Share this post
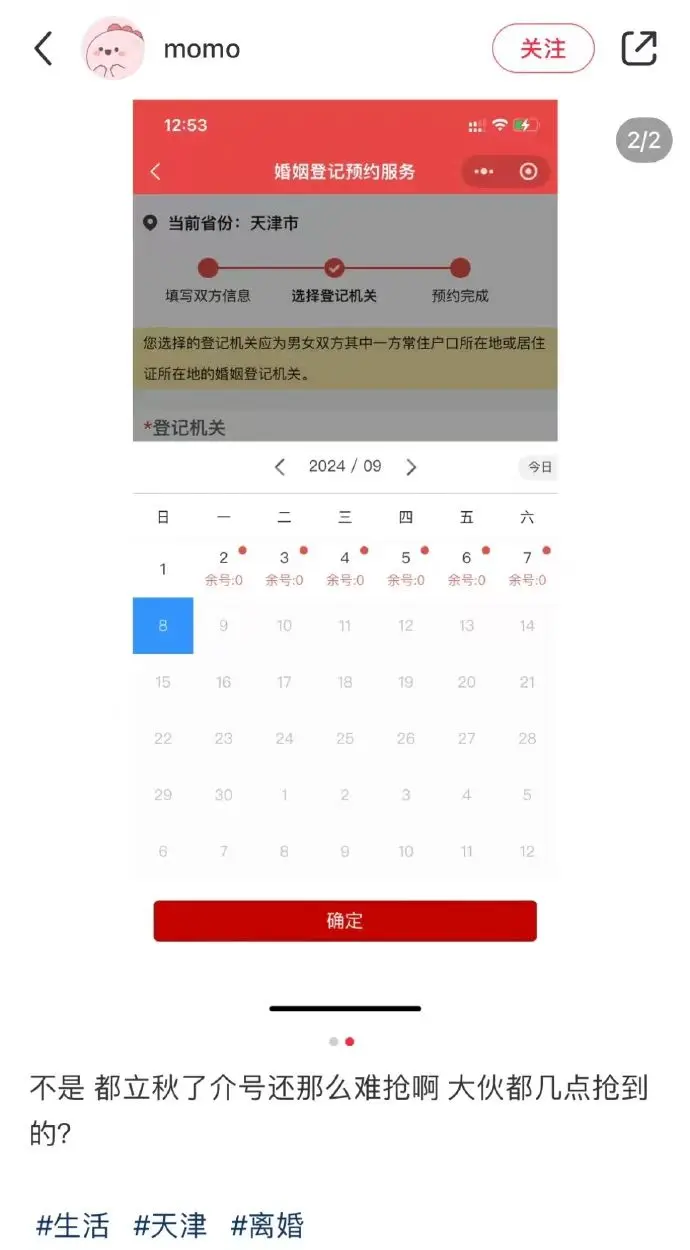The image size is (690, 1250). (639, 48)
